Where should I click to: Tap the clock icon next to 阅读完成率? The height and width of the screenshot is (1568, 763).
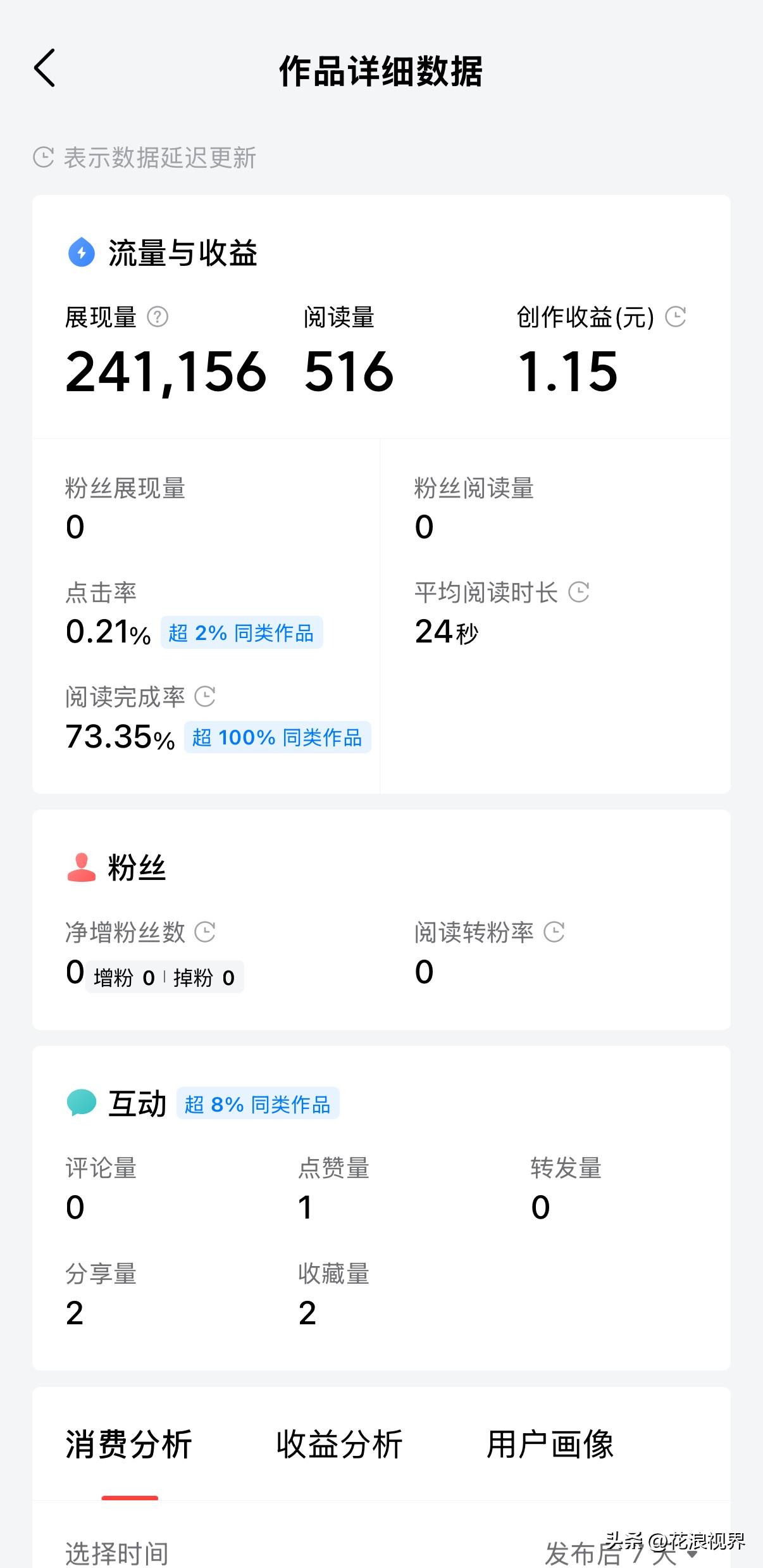(204, 697)
